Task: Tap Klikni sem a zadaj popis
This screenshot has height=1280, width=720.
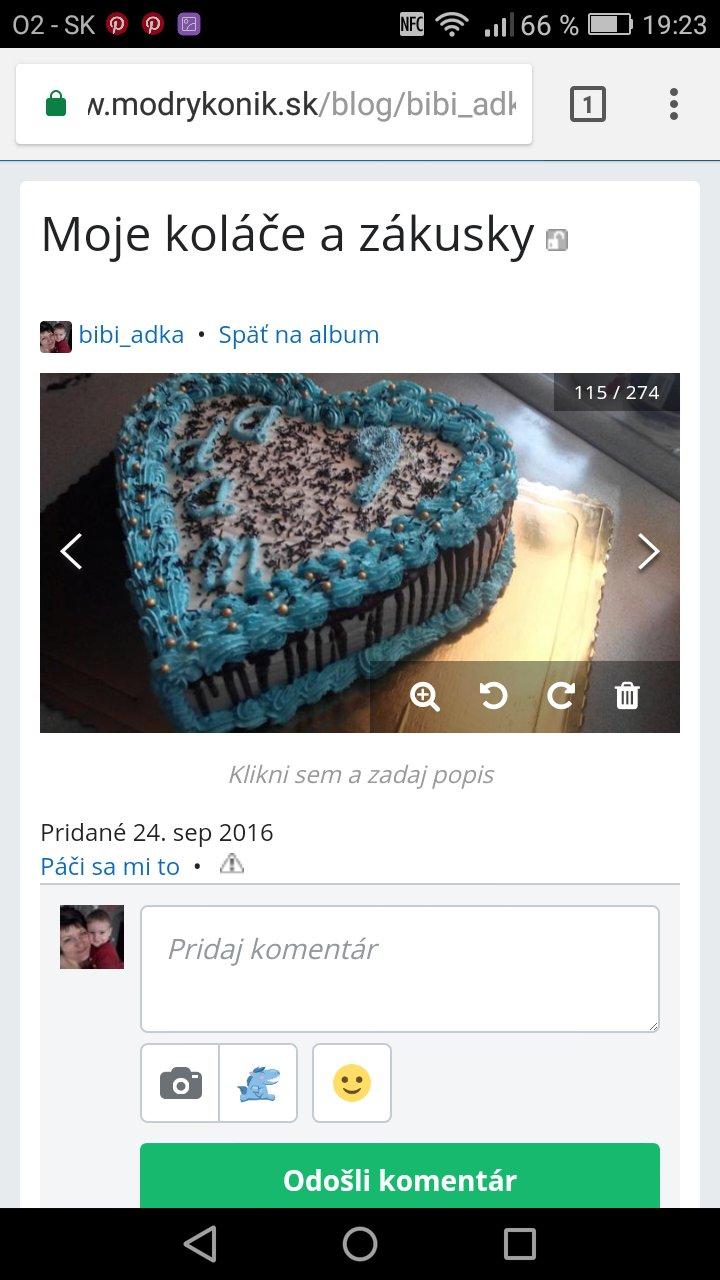Action: 360,775
